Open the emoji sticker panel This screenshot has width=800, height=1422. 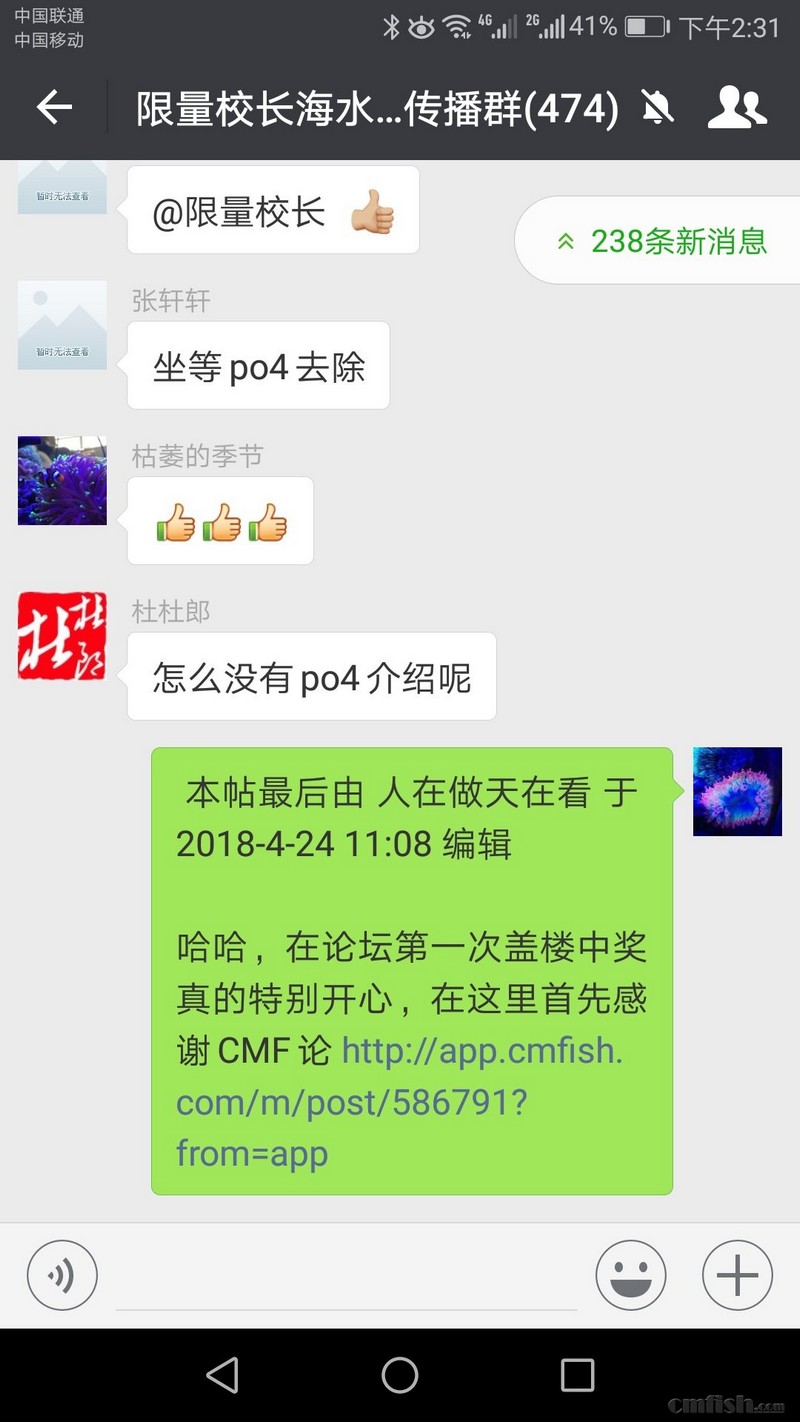631,1275
